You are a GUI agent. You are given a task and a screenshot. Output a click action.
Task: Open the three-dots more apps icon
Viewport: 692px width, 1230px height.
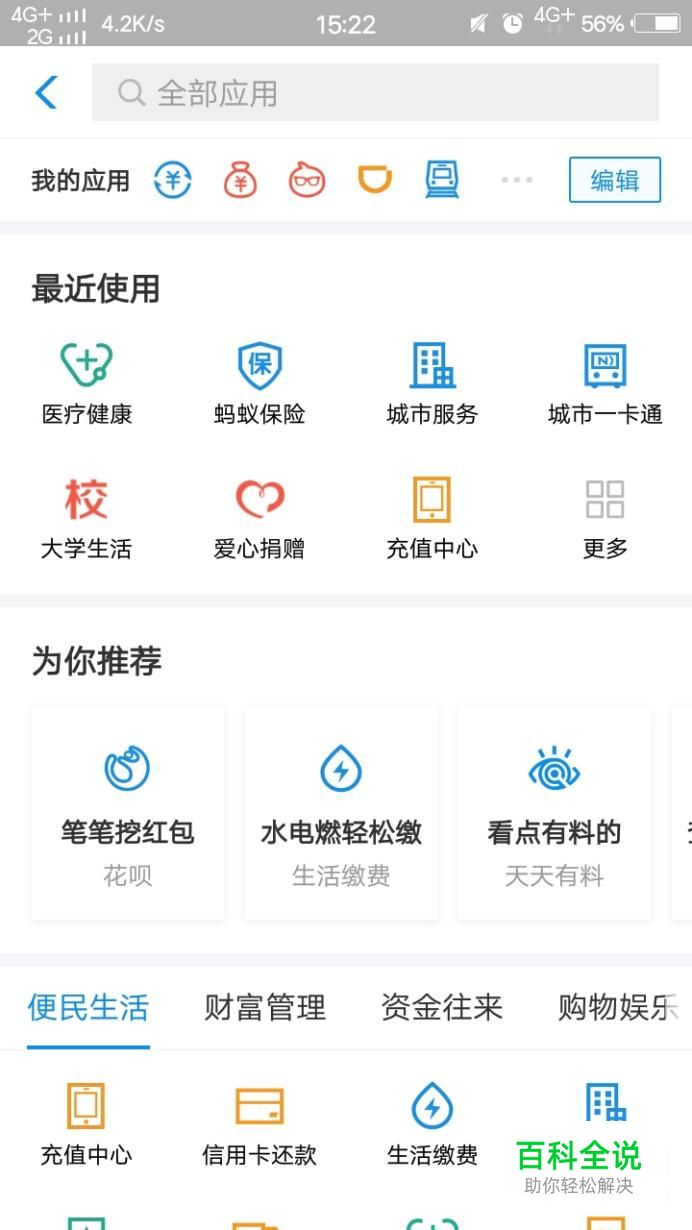tap(517, 180)
